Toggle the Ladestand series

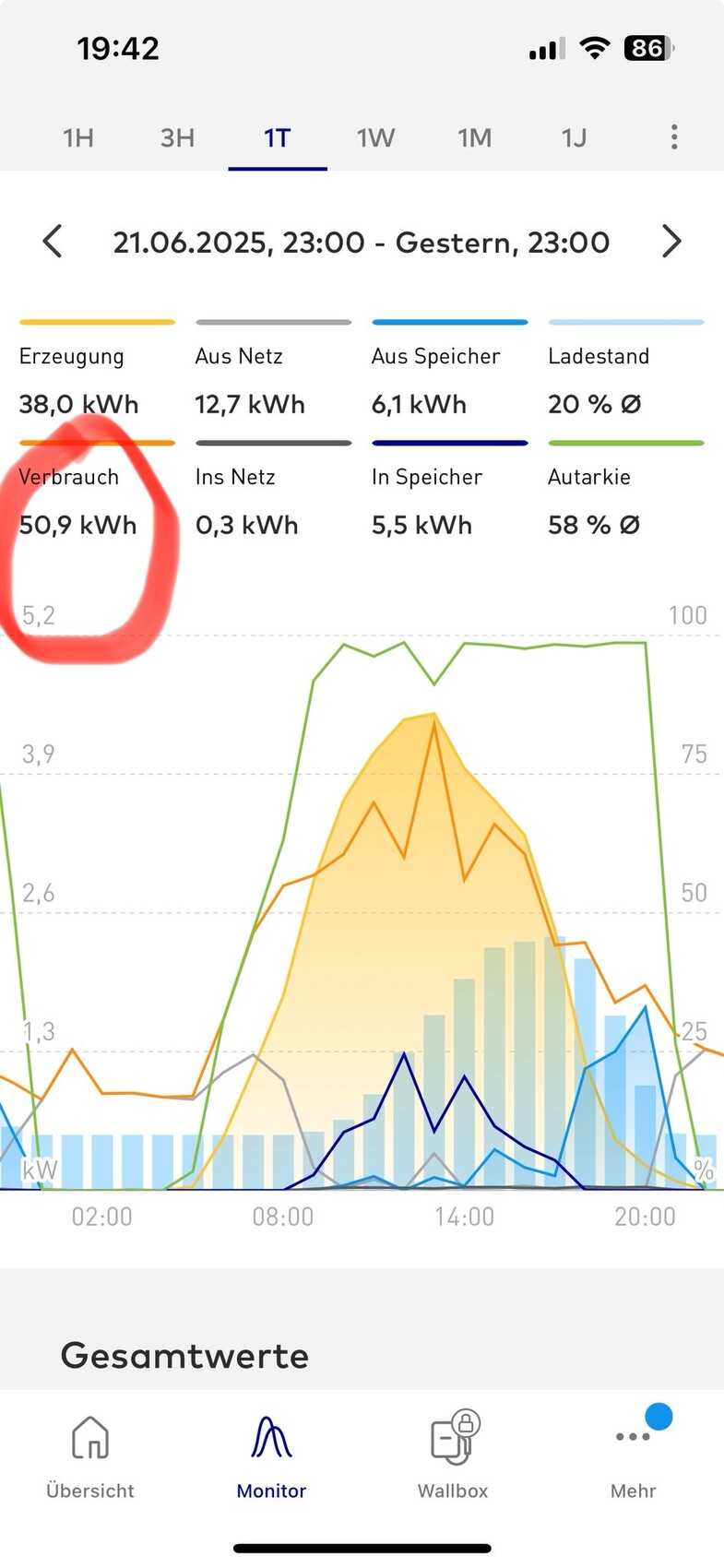(x=625, y=369)
